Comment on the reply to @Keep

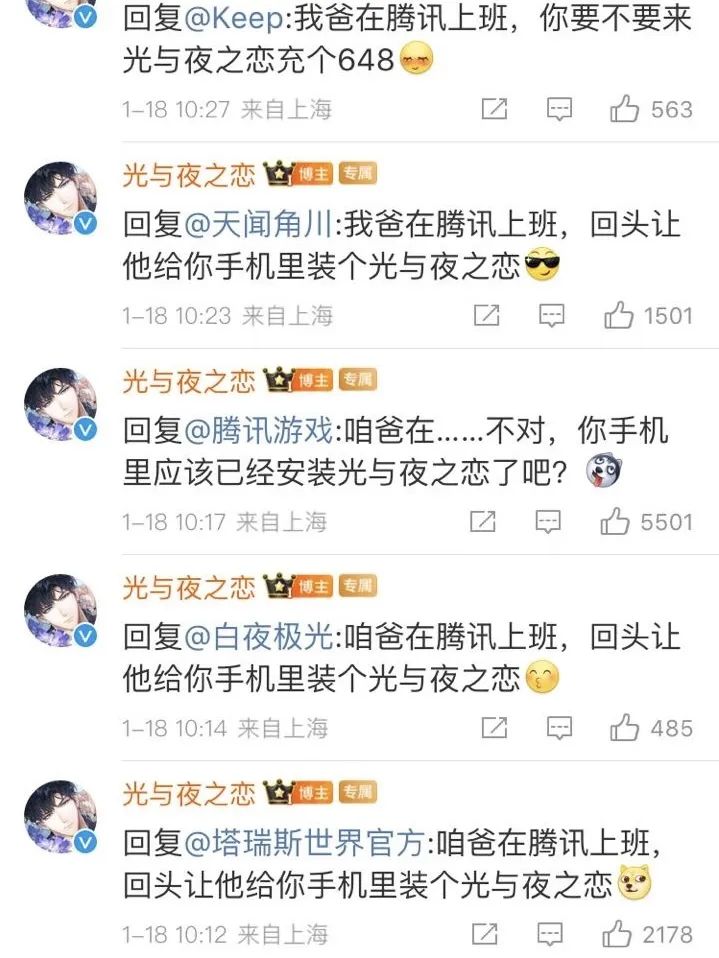click(560, 109)
